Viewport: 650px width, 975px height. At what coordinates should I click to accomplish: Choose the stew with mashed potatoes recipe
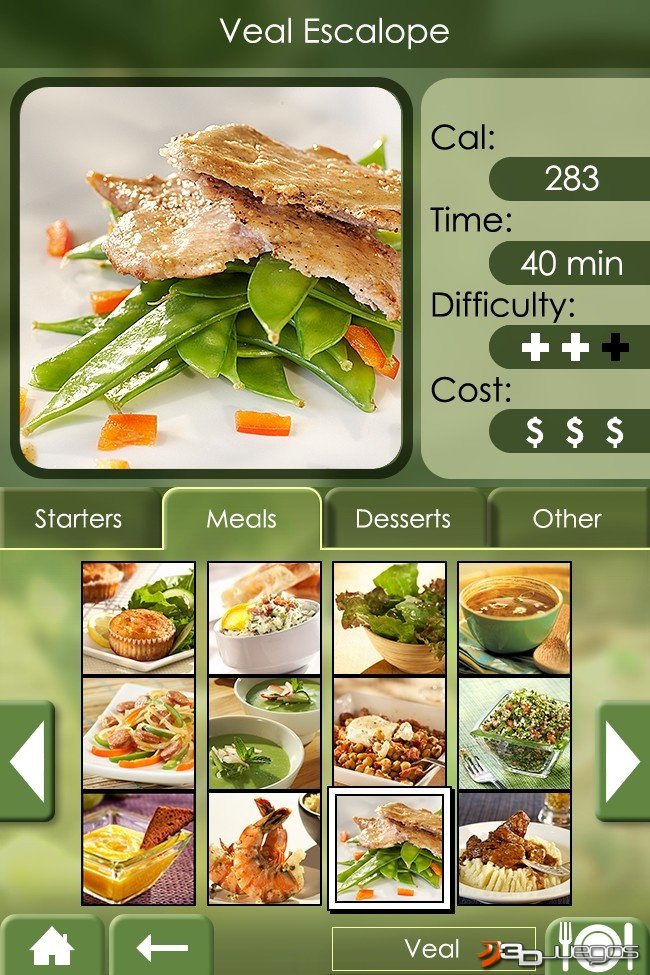[x=515, y=849]
